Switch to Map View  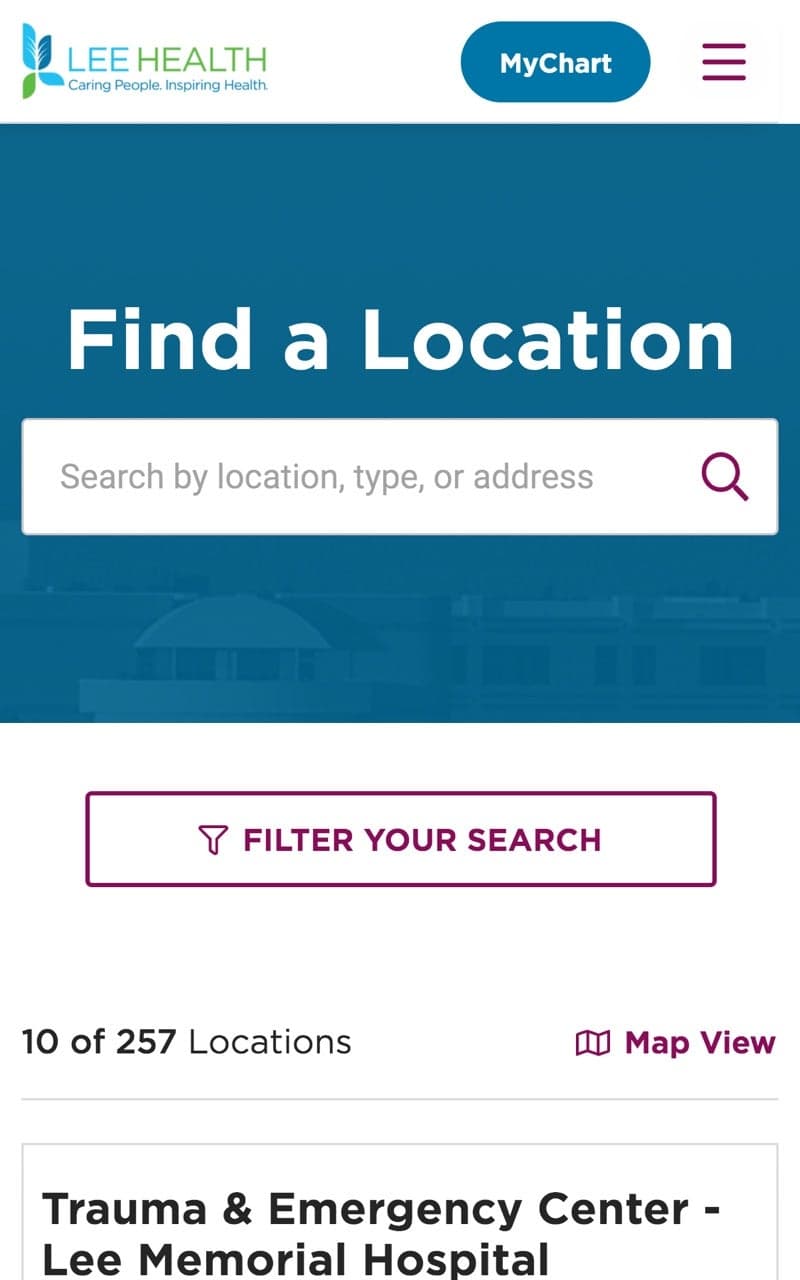point(676,1043)
